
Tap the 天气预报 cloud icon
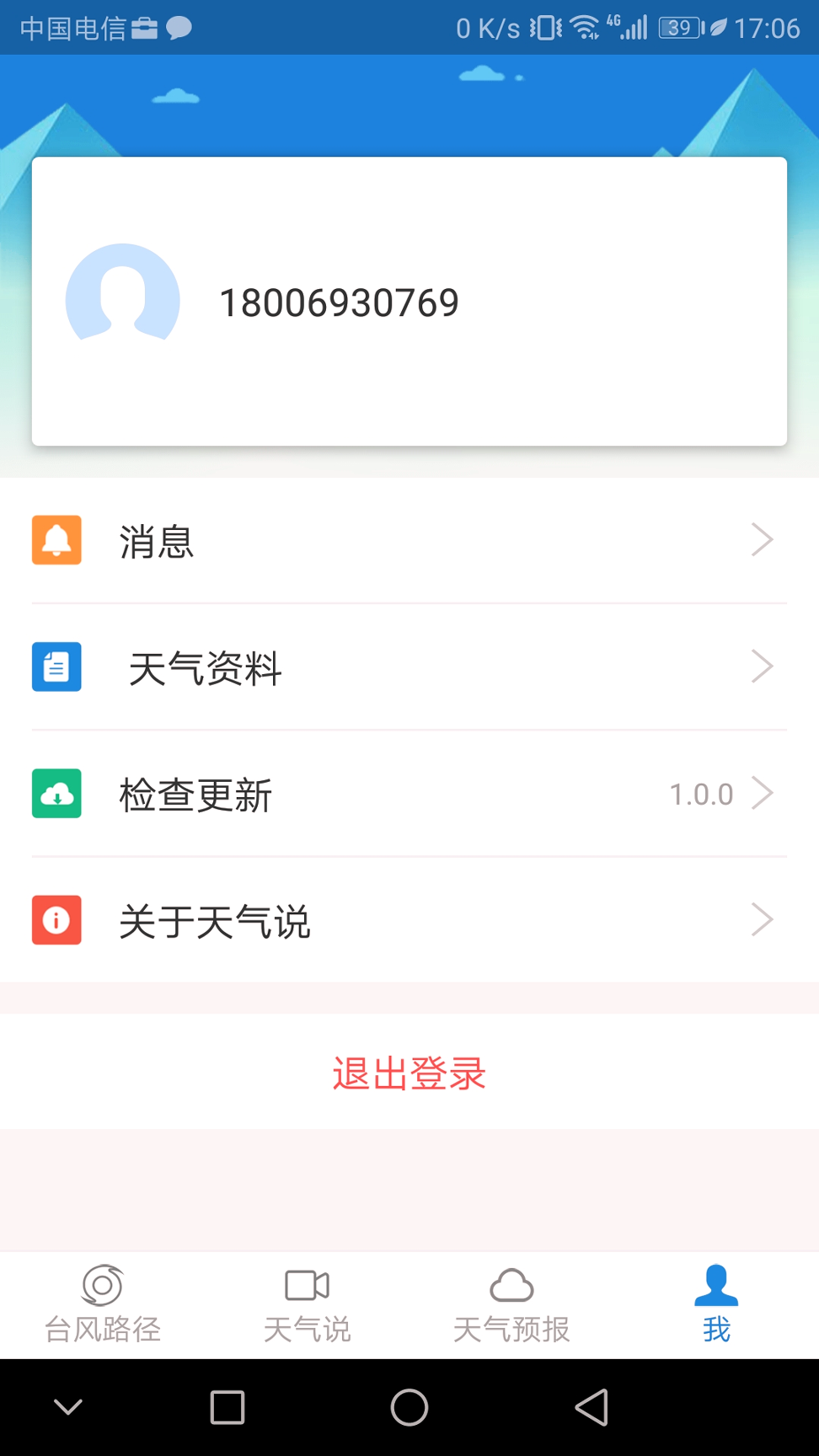coord(511,1284)
